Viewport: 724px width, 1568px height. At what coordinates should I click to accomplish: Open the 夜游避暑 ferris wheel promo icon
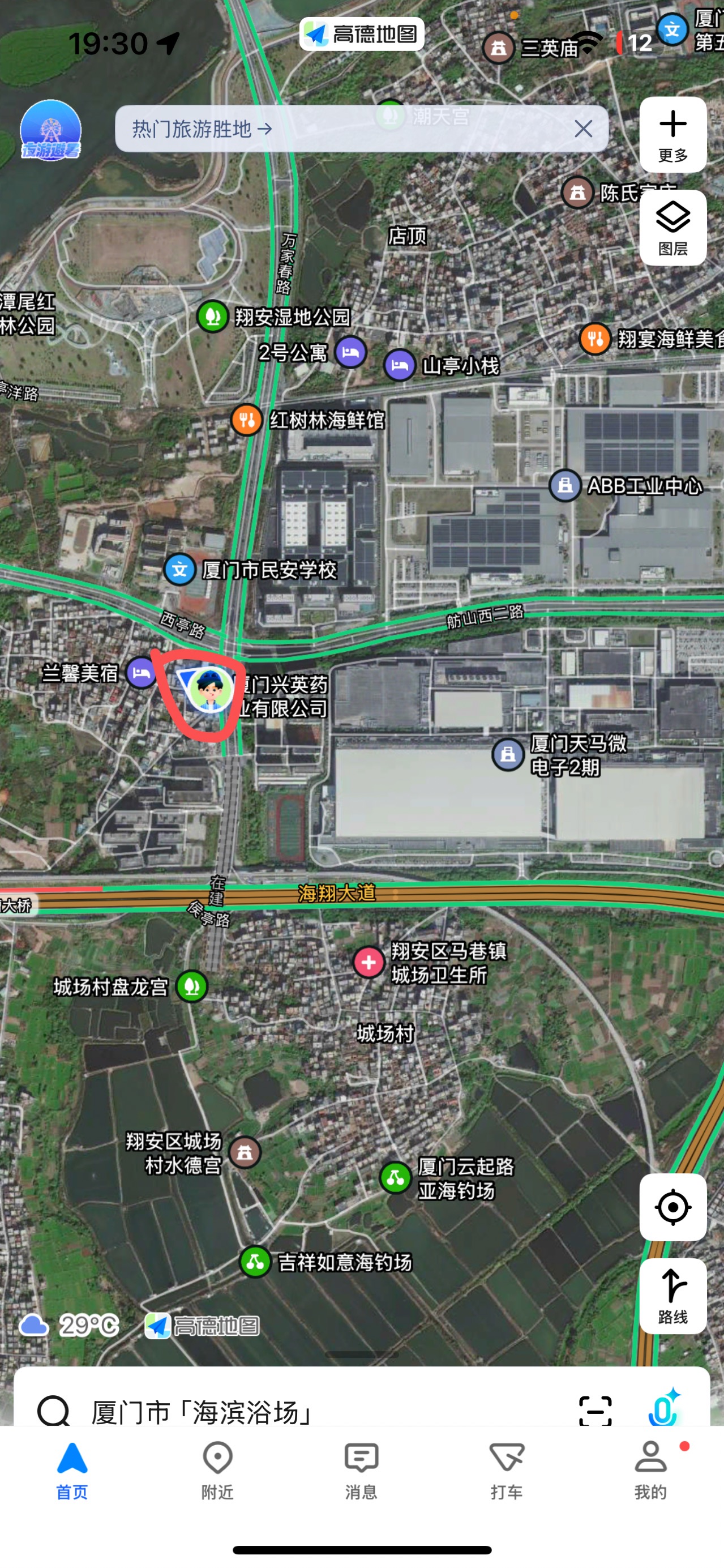[50, 130]
